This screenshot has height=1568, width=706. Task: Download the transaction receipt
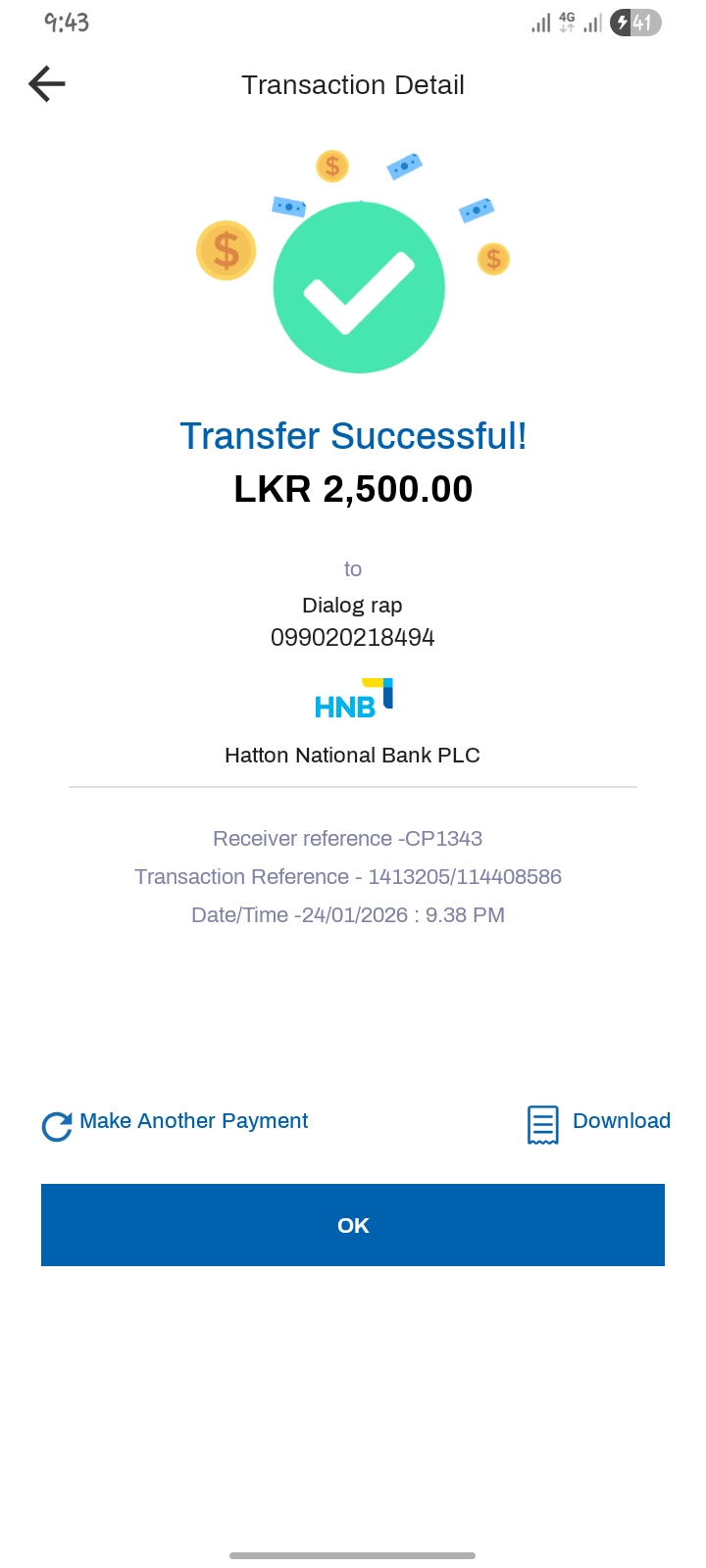599,1122
